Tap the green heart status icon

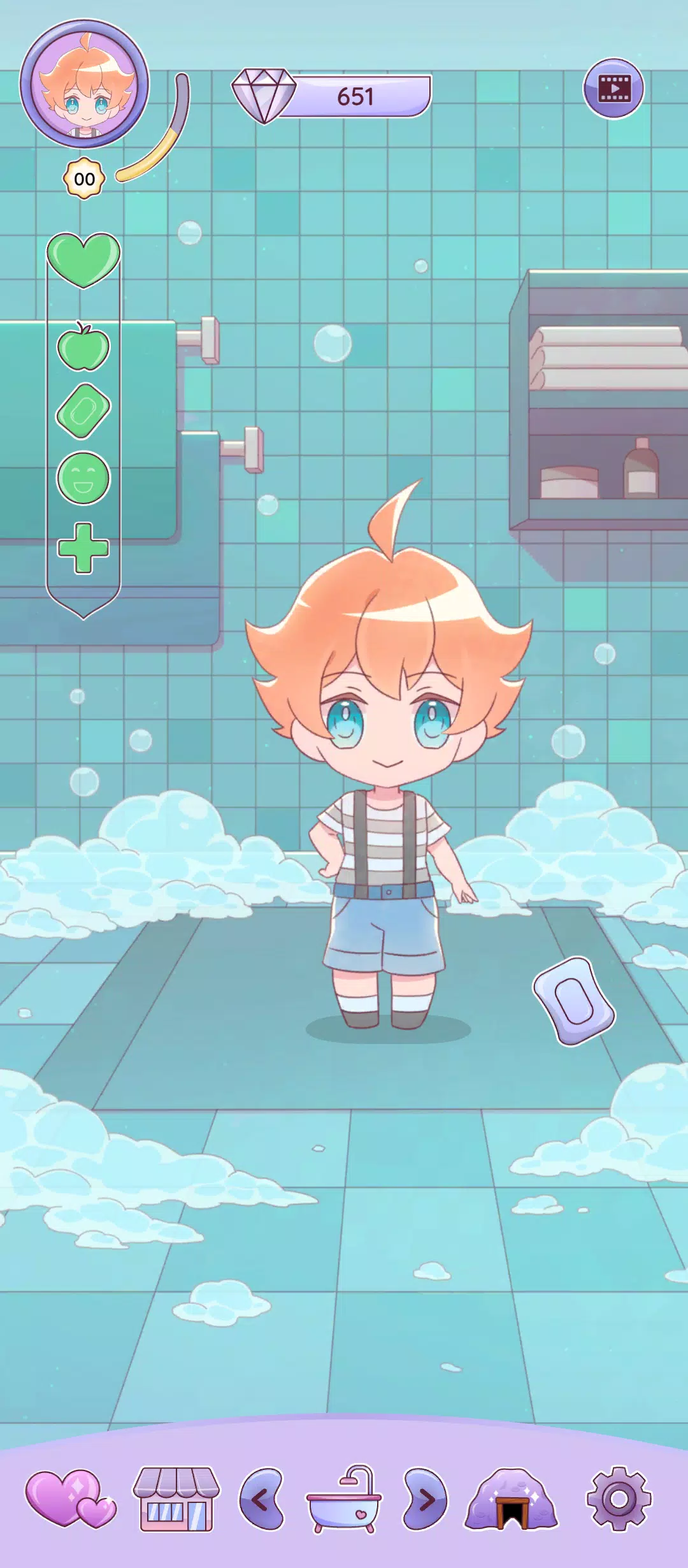[x=83, y=259]
